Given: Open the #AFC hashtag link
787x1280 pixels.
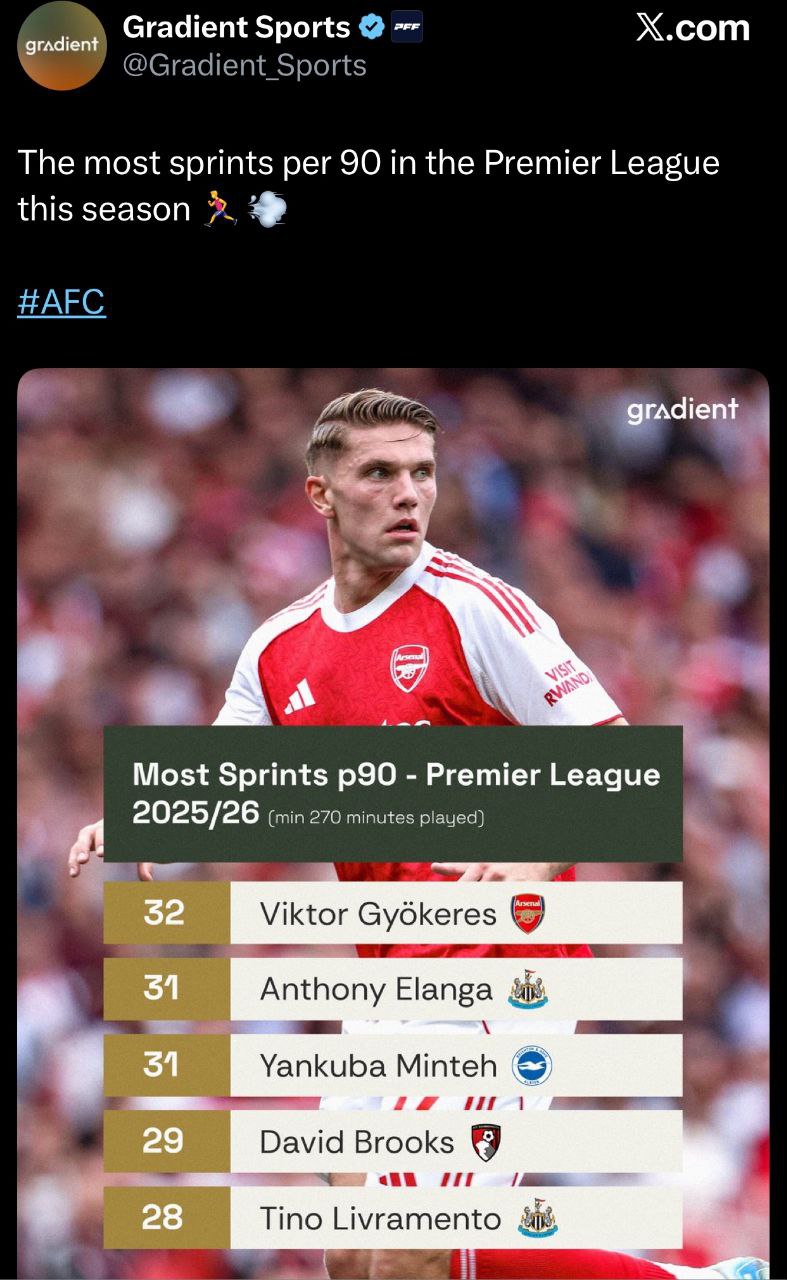Looking at the screenshot, I should [x=61, y=301].
